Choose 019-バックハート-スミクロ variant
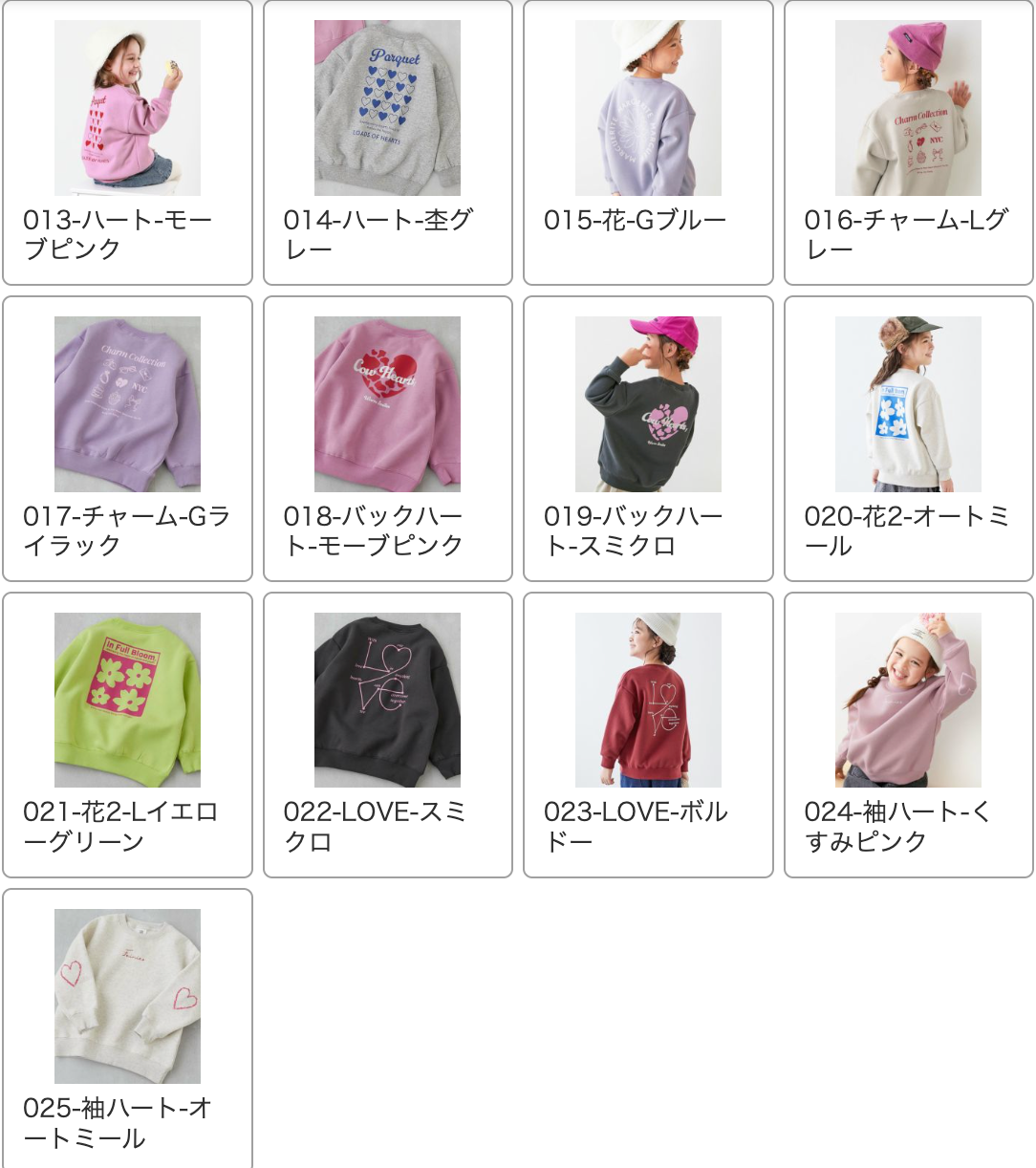This screenshot has height=1168, width=1036. (x=648, y=439)
